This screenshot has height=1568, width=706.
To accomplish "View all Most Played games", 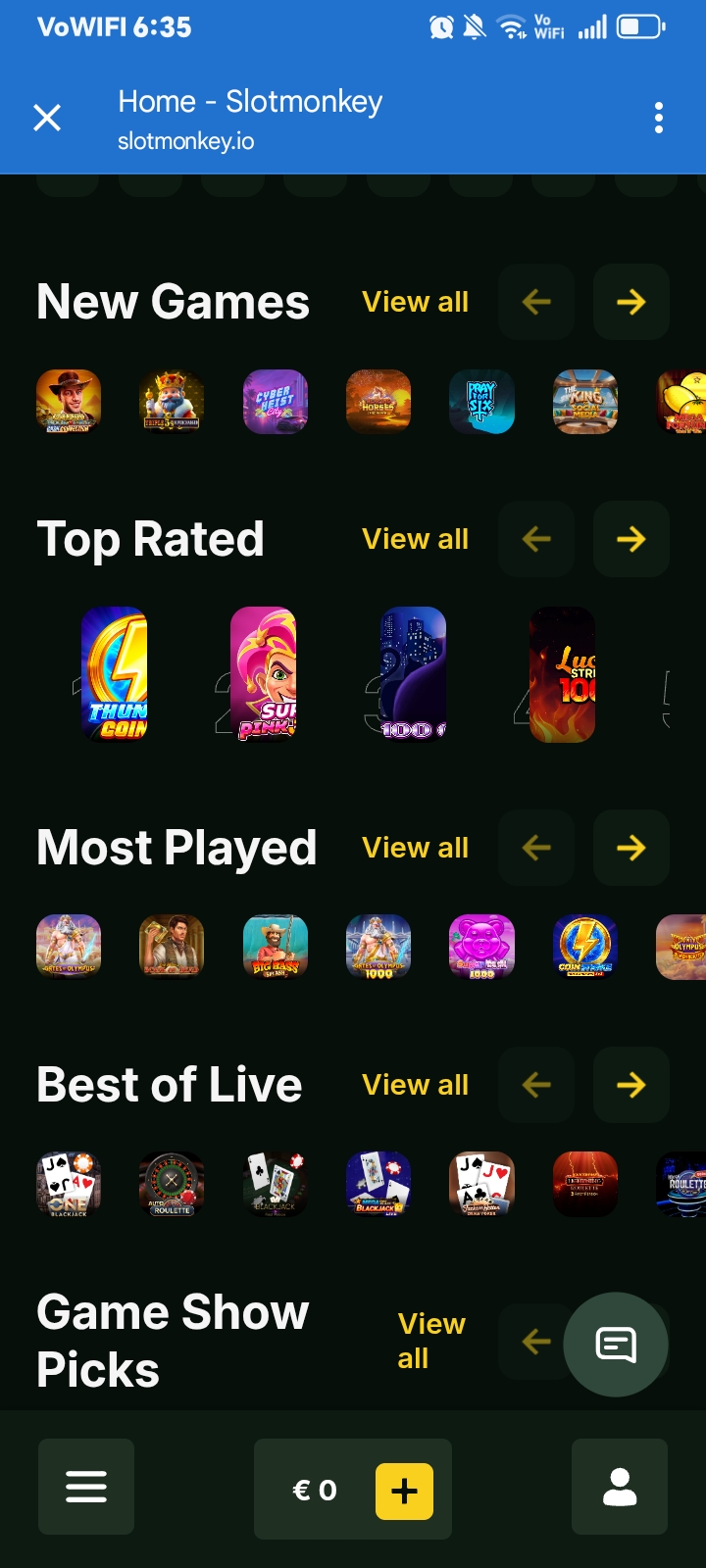I will pyautogui.click(x=415, y=848).
